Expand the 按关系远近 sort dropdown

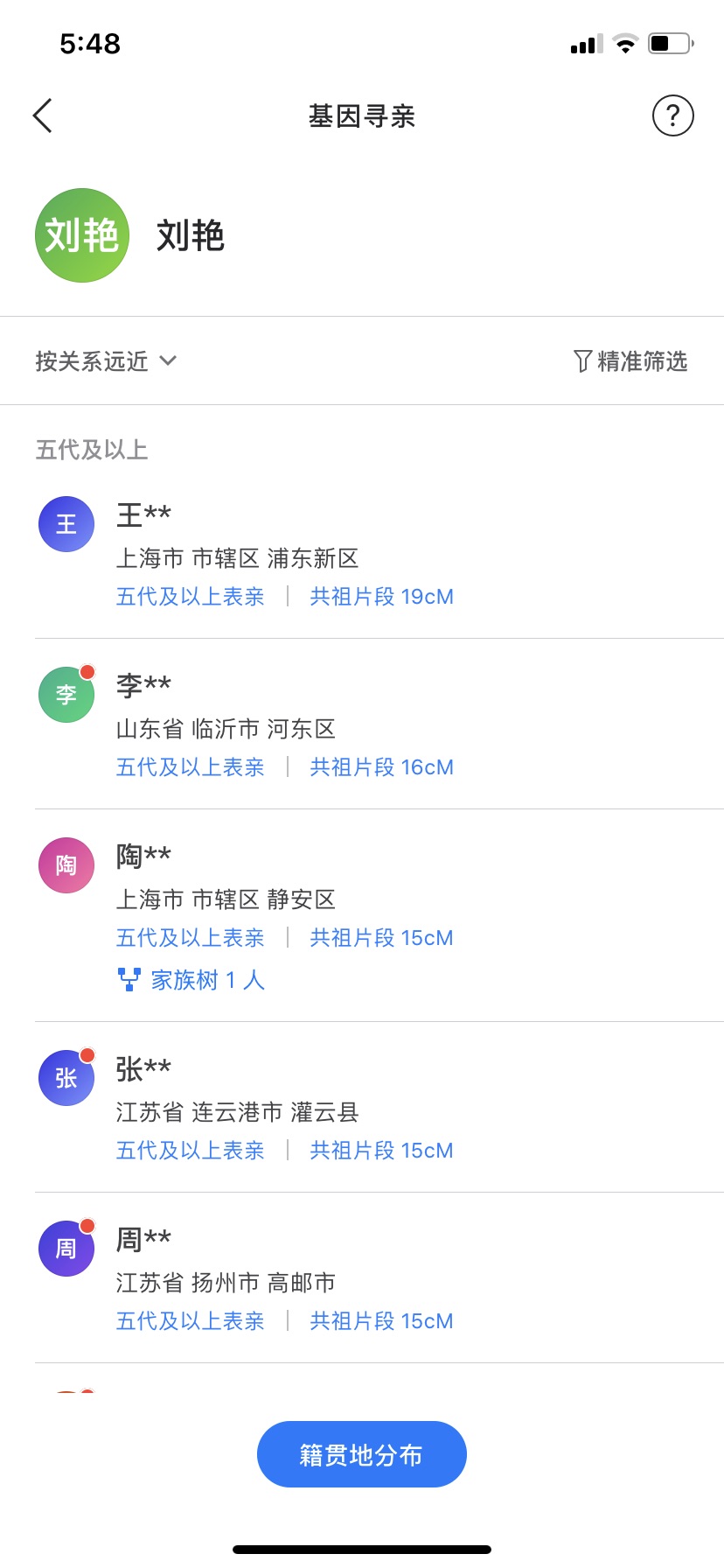106,361
